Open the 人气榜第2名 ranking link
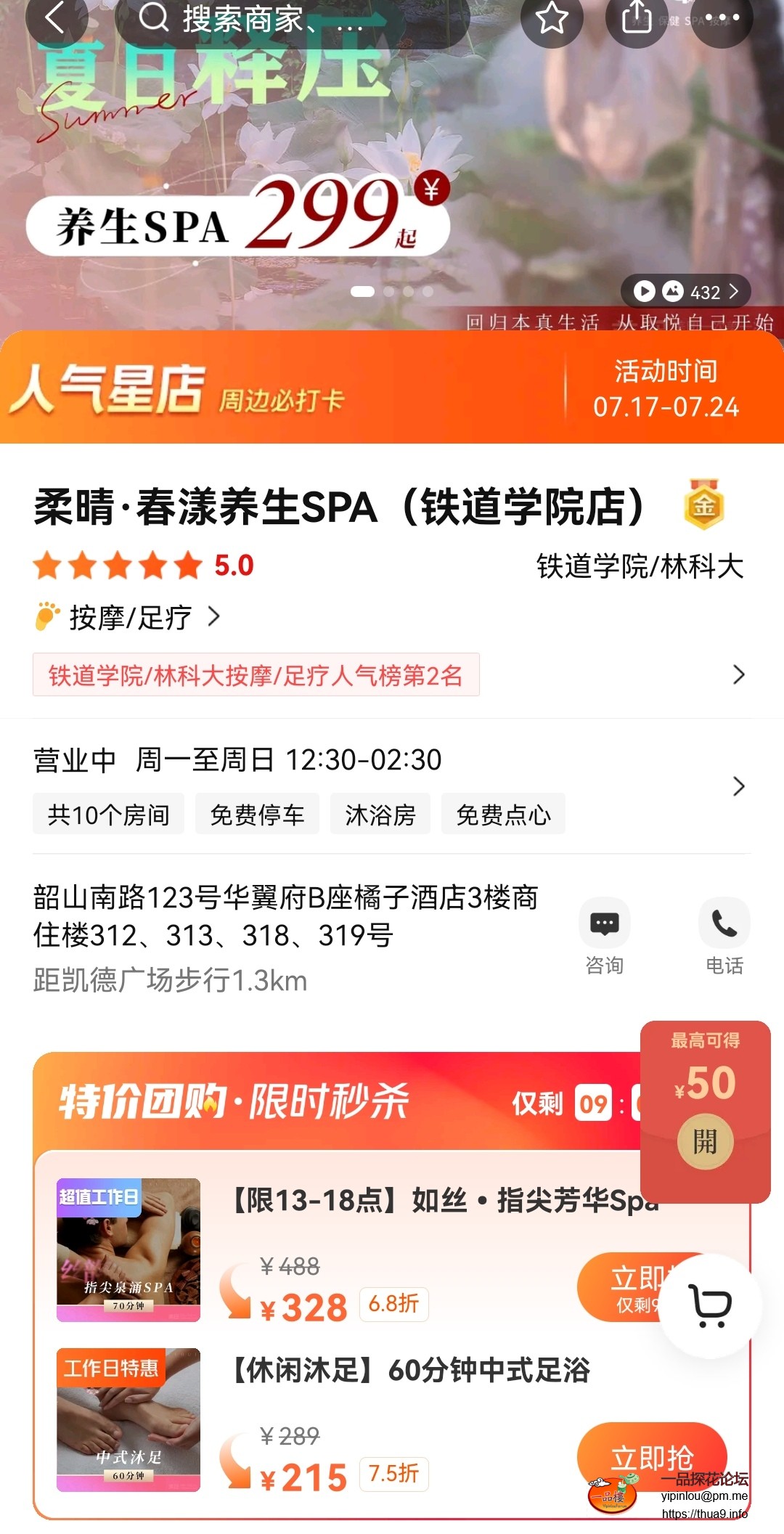 click(256, 675)
